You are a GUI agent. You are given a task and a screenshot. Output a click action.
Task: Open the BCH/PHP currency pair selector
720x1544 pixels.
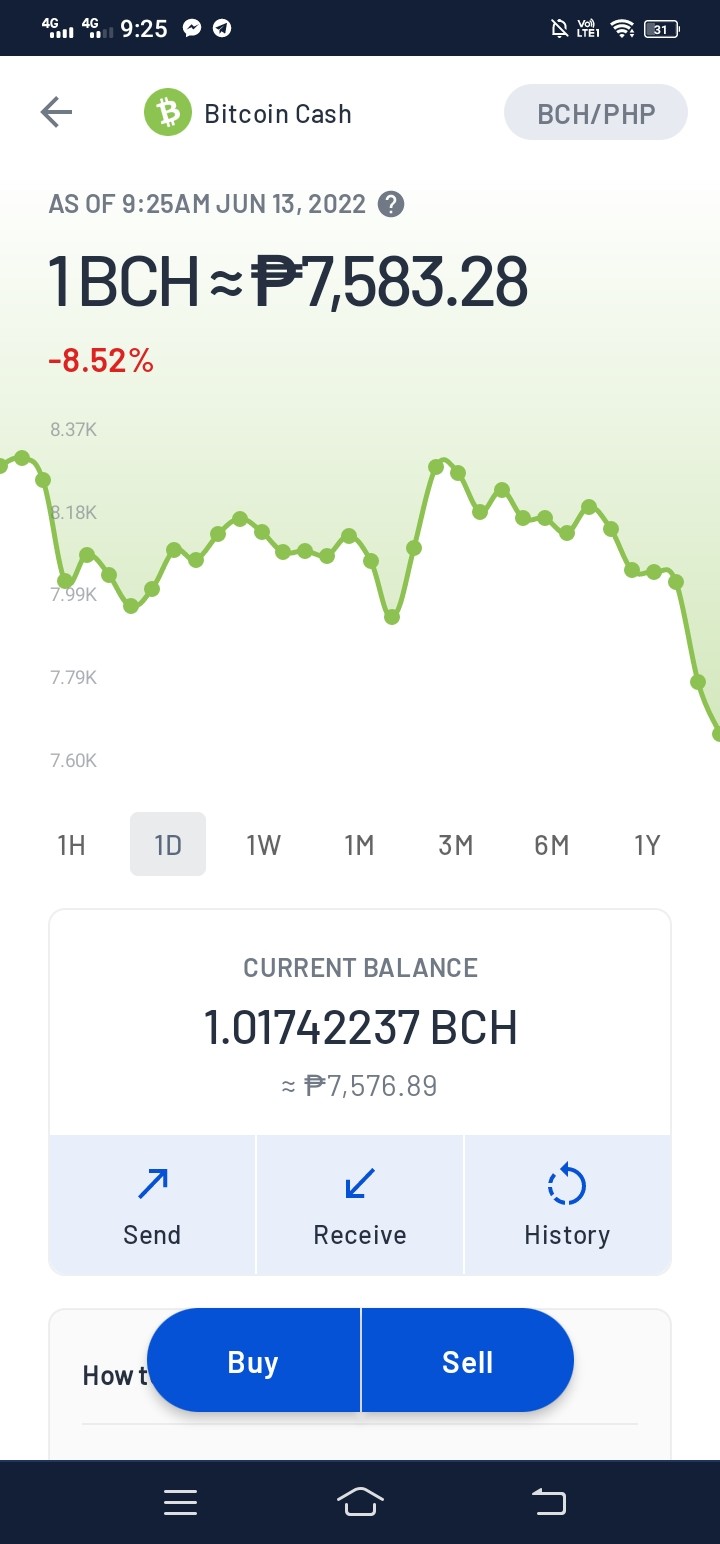coord(596,113)
